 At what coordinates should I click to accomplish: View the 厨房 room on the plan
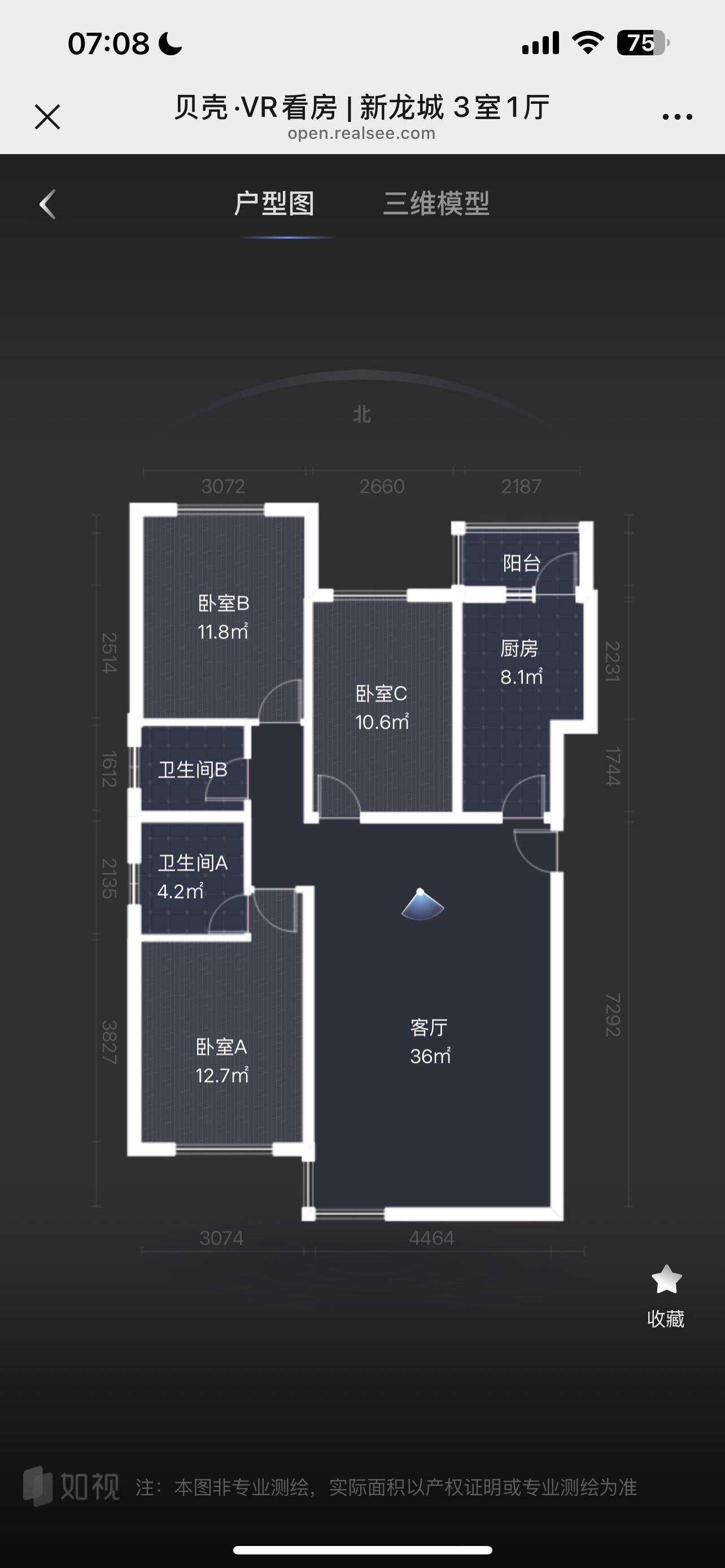[x=521, y=662]
